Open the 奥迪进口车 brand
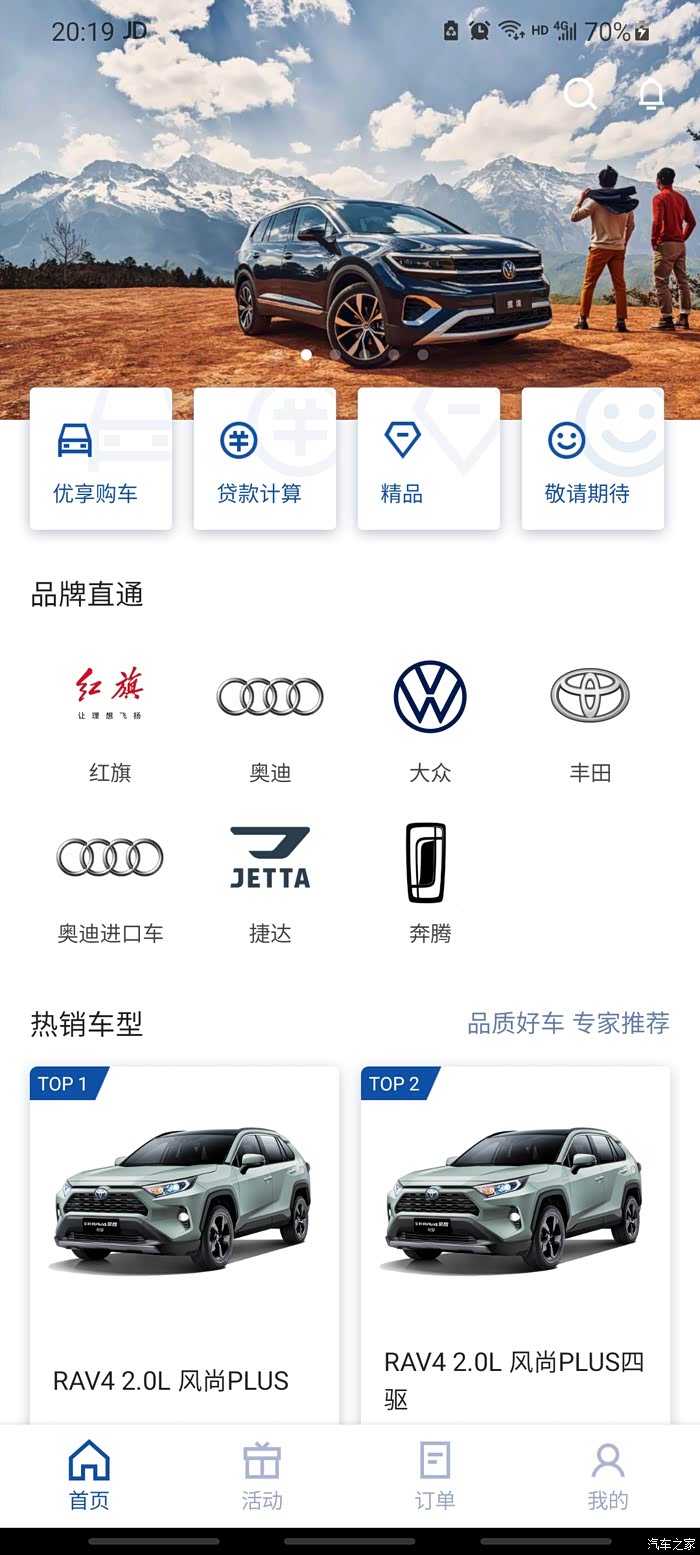700x1555 pixels. pos(110,875)
